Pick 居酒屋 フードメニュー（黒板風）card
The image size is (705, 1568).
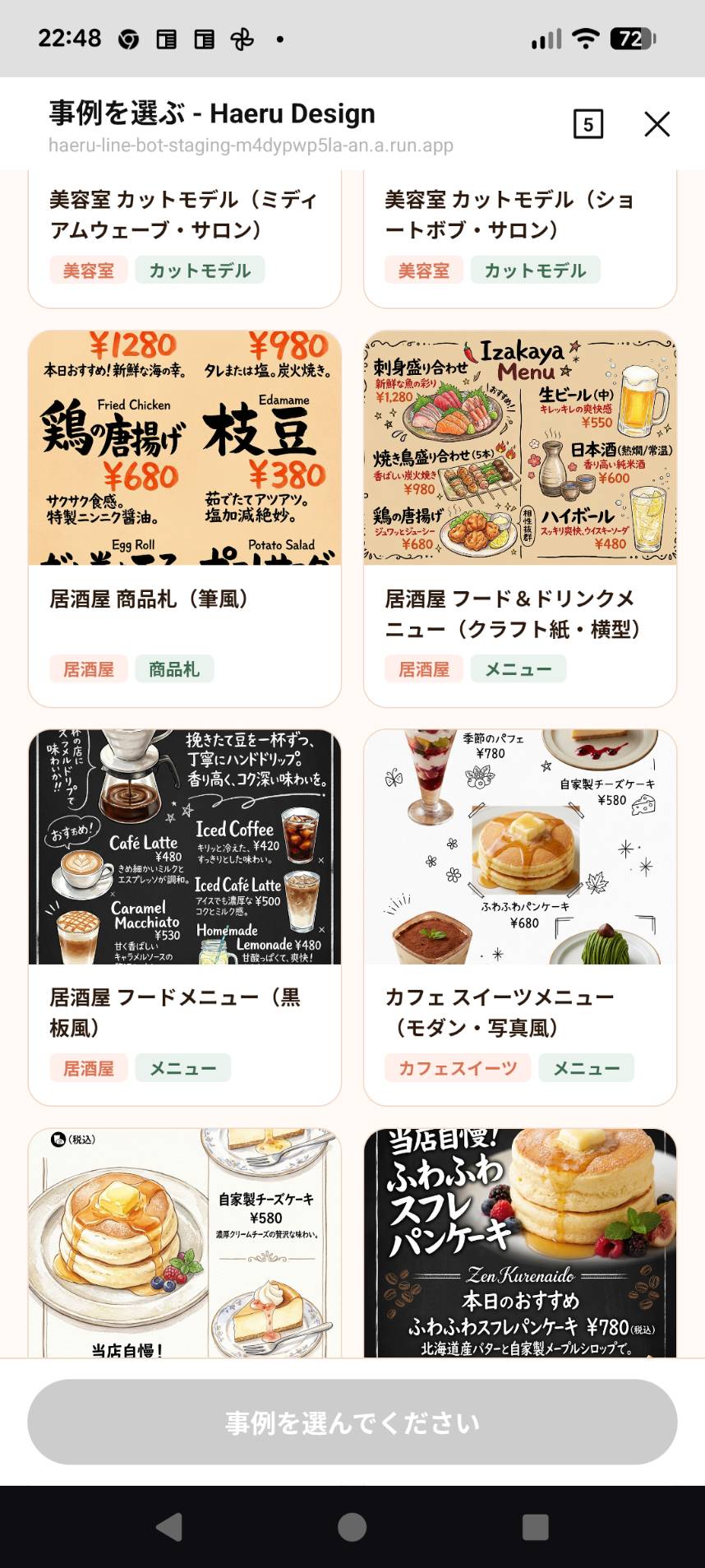pos(184,917)
